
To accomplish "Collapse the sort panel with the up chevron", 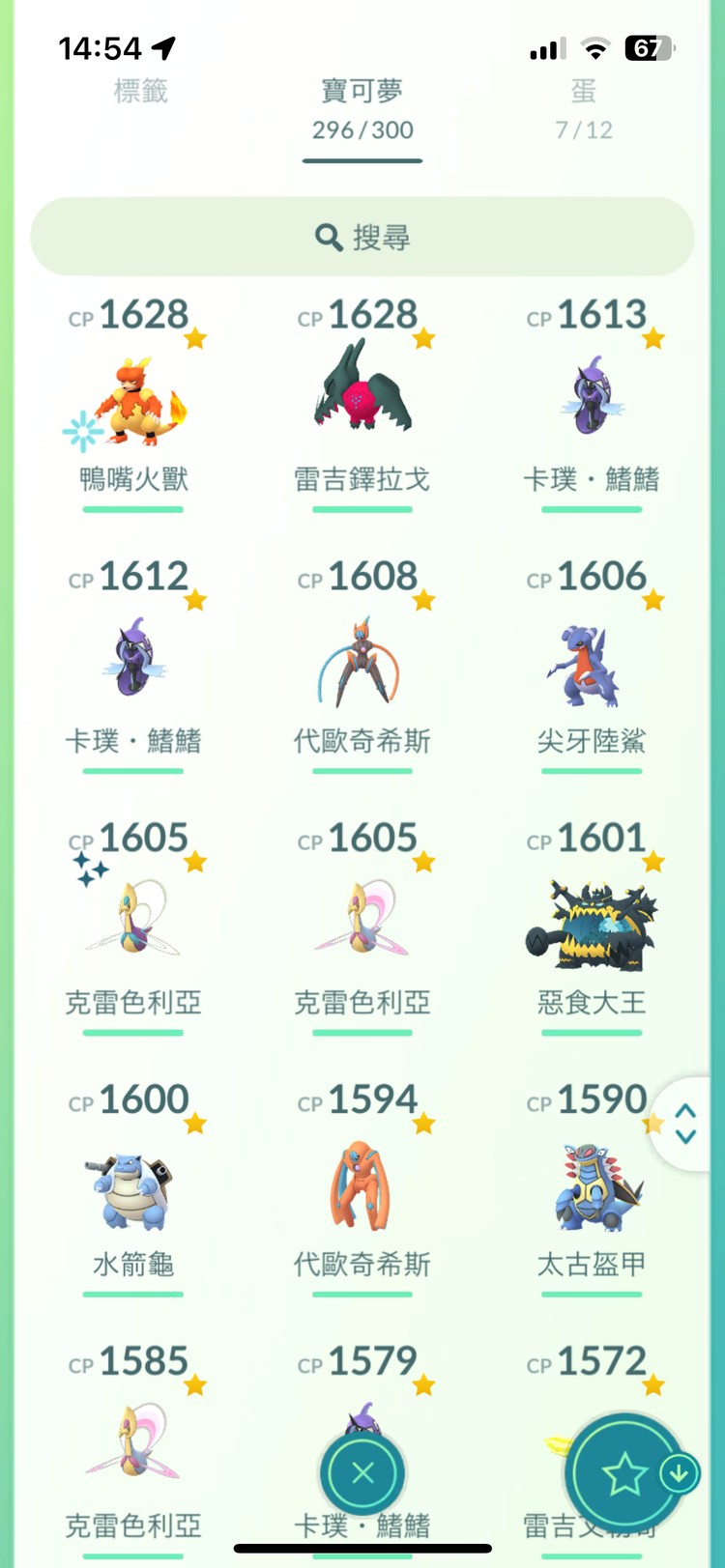I will click(x=685, y=1109).
